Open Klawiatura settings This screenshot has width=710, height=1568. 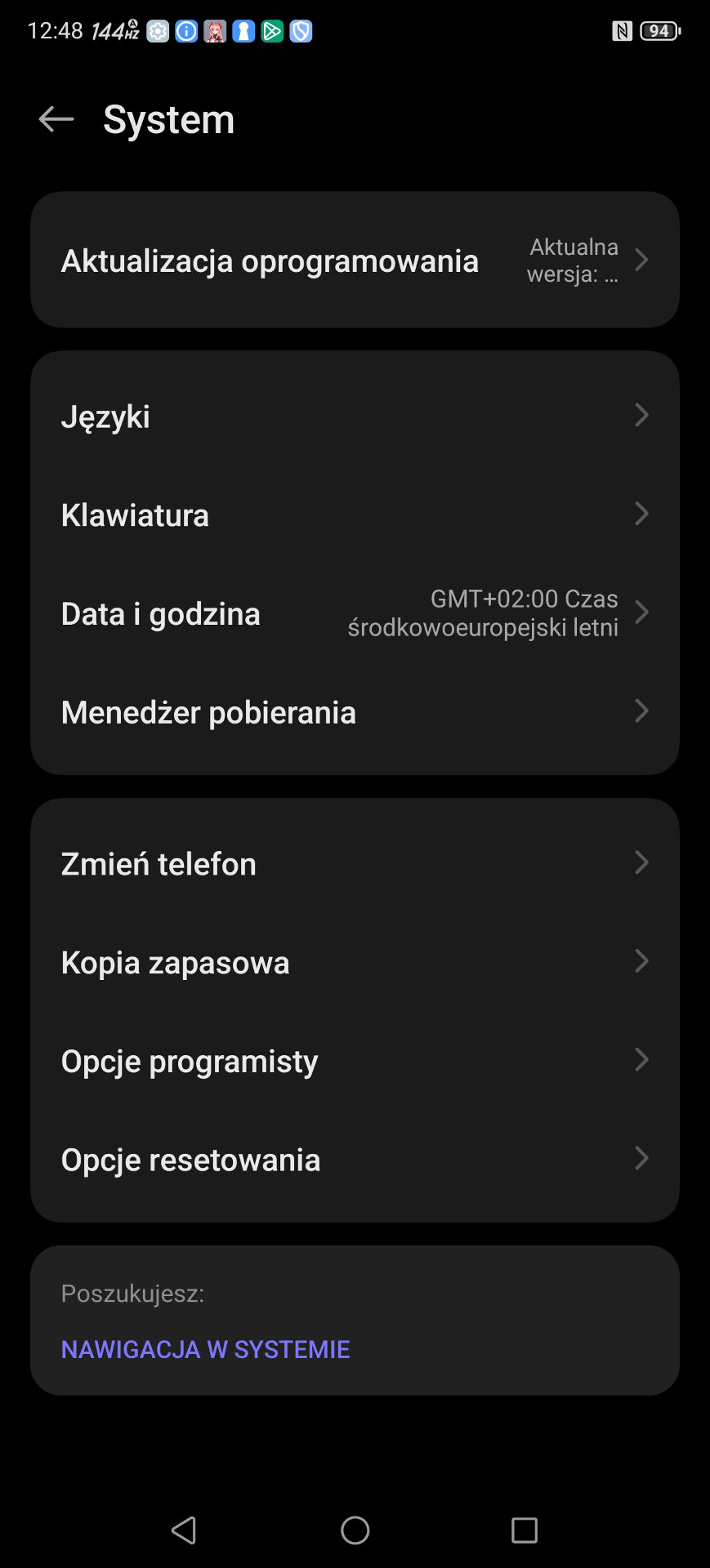354,515
